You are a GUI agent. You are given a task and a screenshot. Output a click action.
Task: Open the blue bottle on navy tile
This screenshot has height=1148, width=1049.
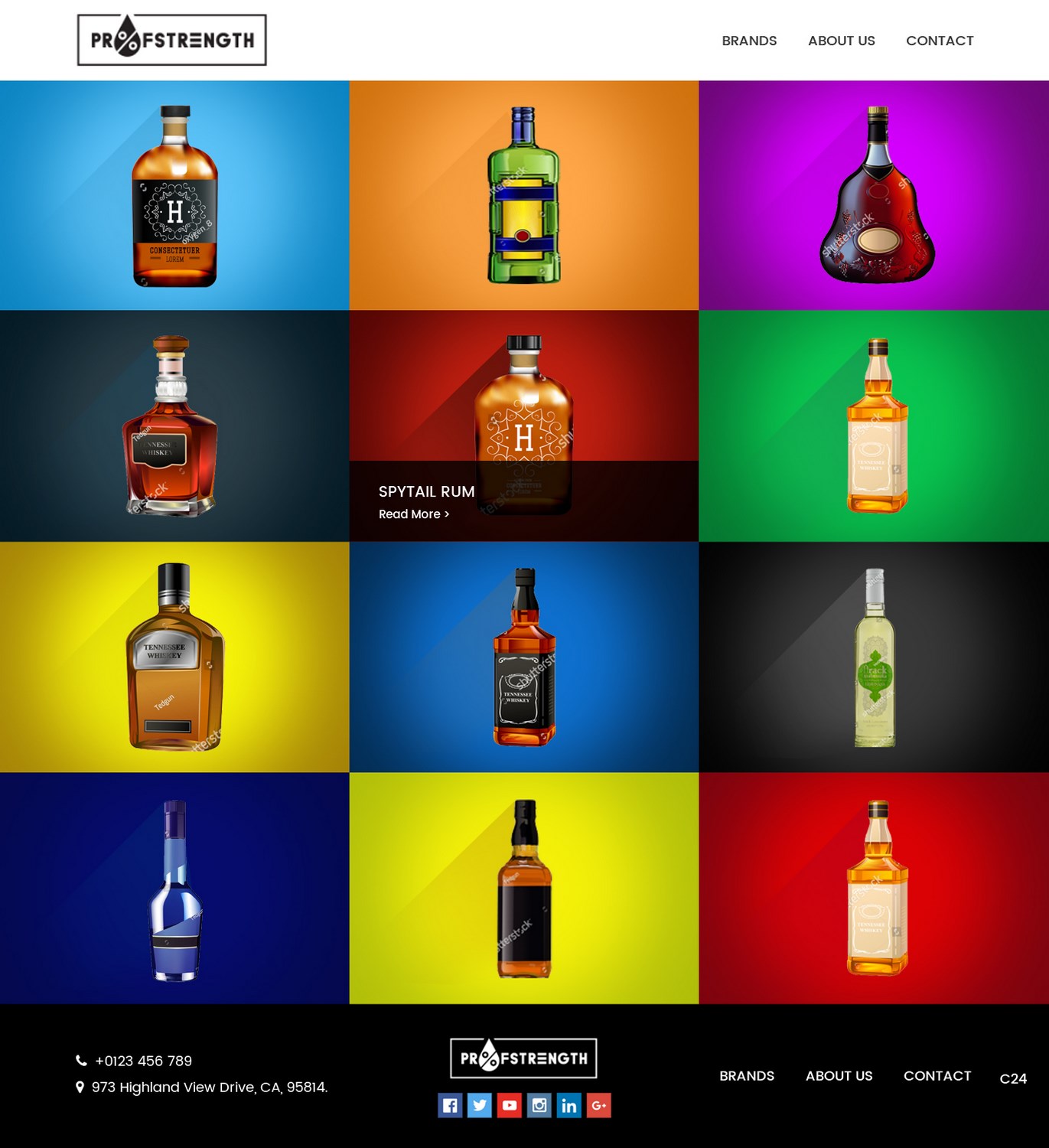pyautogui.click(x=175, y=889)
